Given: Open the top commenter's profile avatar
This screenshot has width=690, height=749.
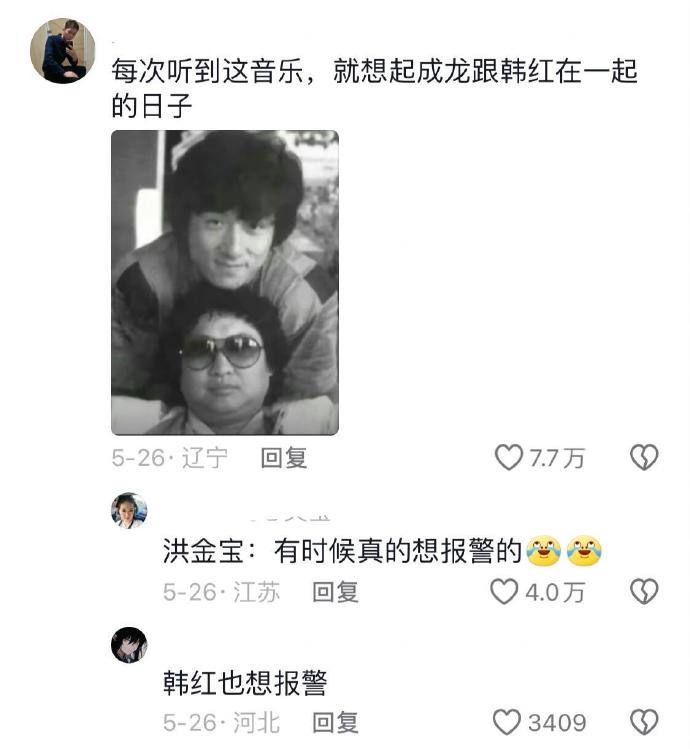Looking at the screenshot, I should pos(62,51).
